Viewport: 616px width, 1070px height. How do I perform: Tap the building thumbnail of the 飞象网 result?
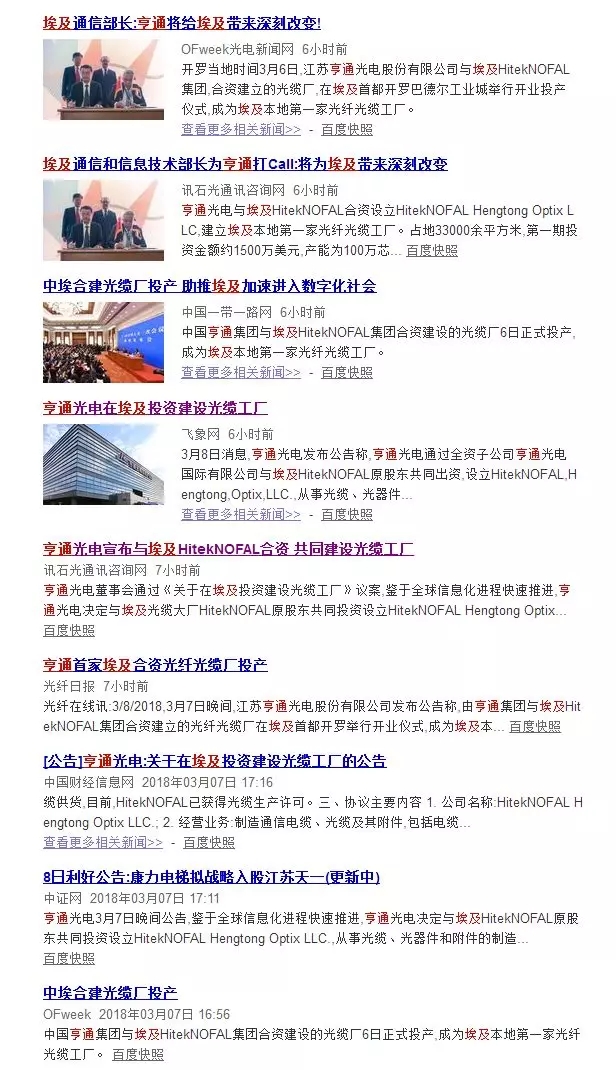[104, 464]
